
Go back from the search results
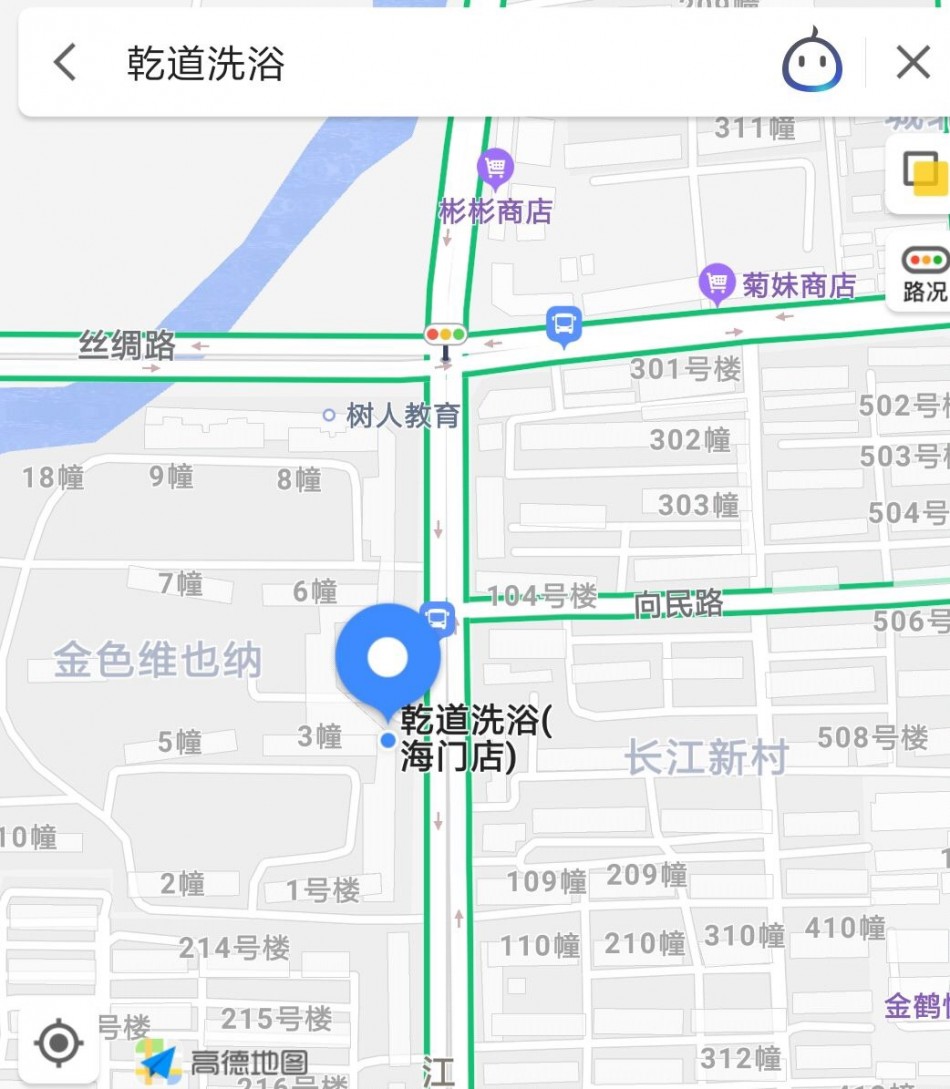click(65, 63)
